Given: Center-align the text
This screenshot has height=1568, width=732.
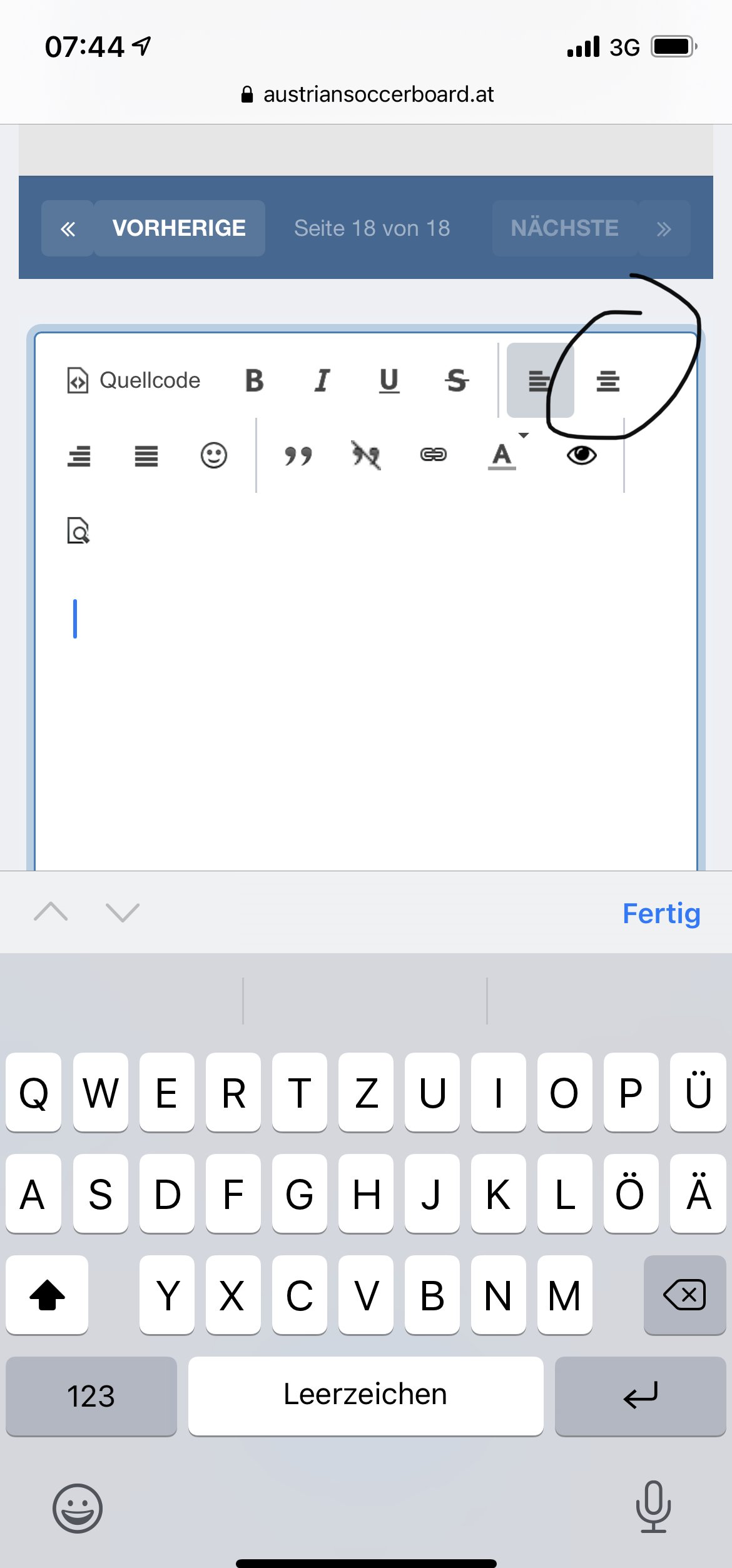Looking at the screenshot, I should point(607,380).
